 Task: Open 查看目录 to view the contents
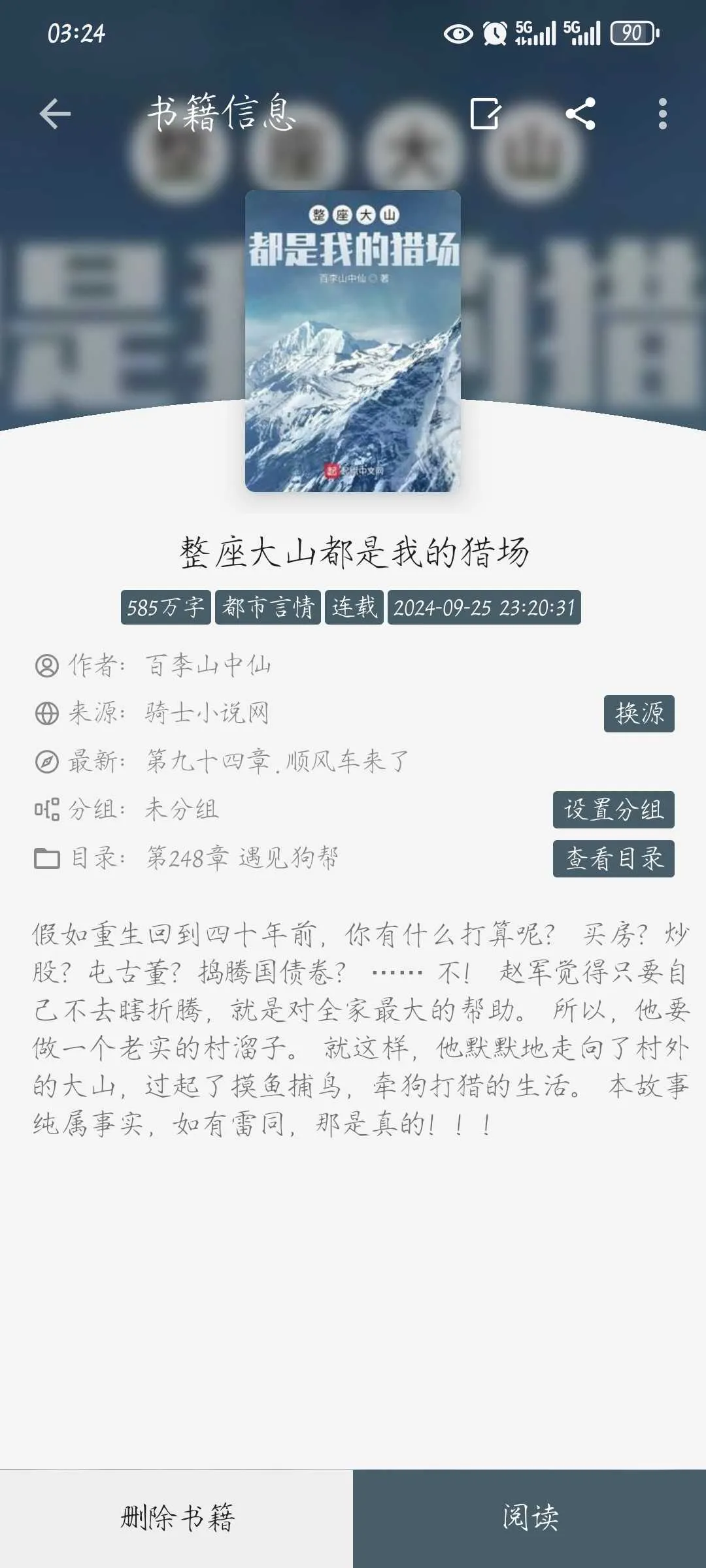613,858
